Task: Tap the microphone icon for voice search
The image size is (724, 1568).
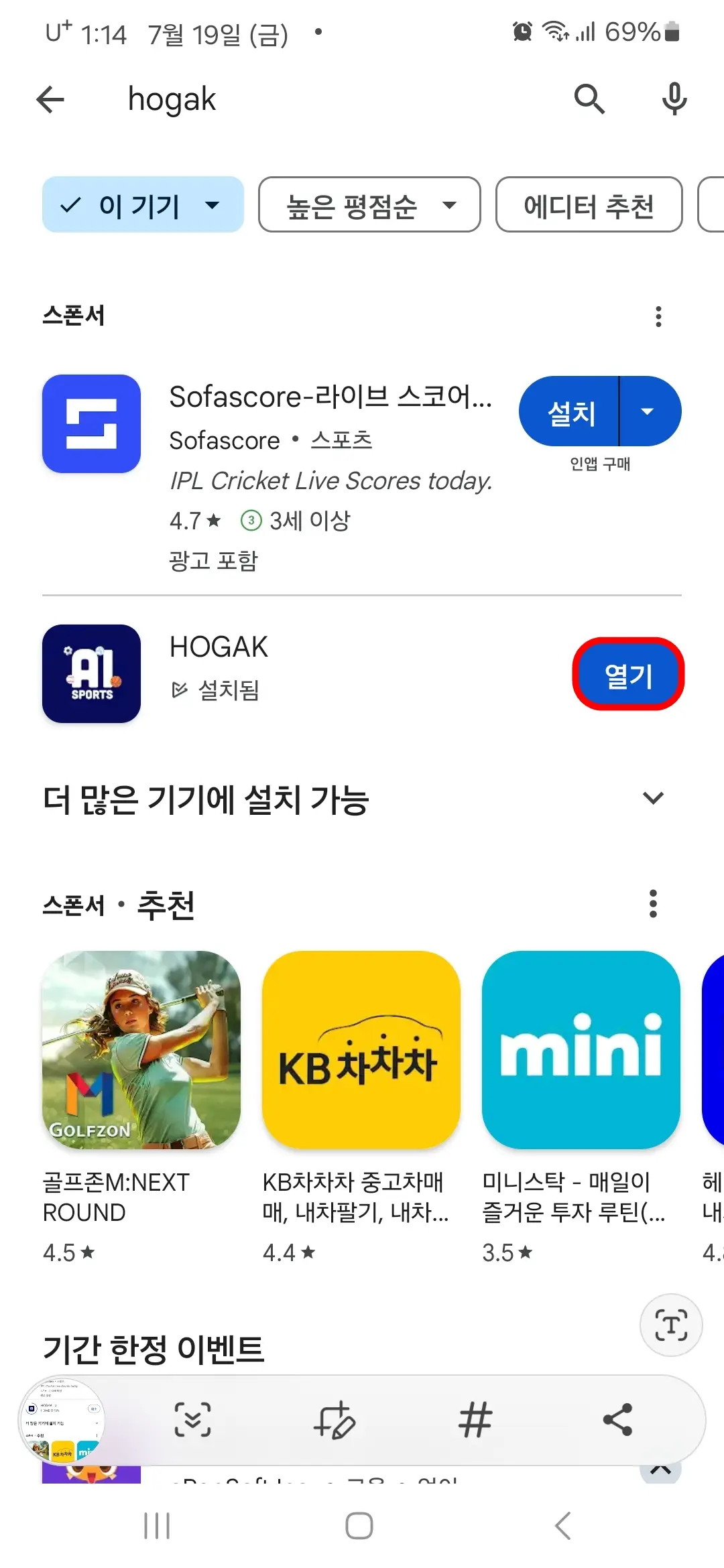Action: point(674,98)
